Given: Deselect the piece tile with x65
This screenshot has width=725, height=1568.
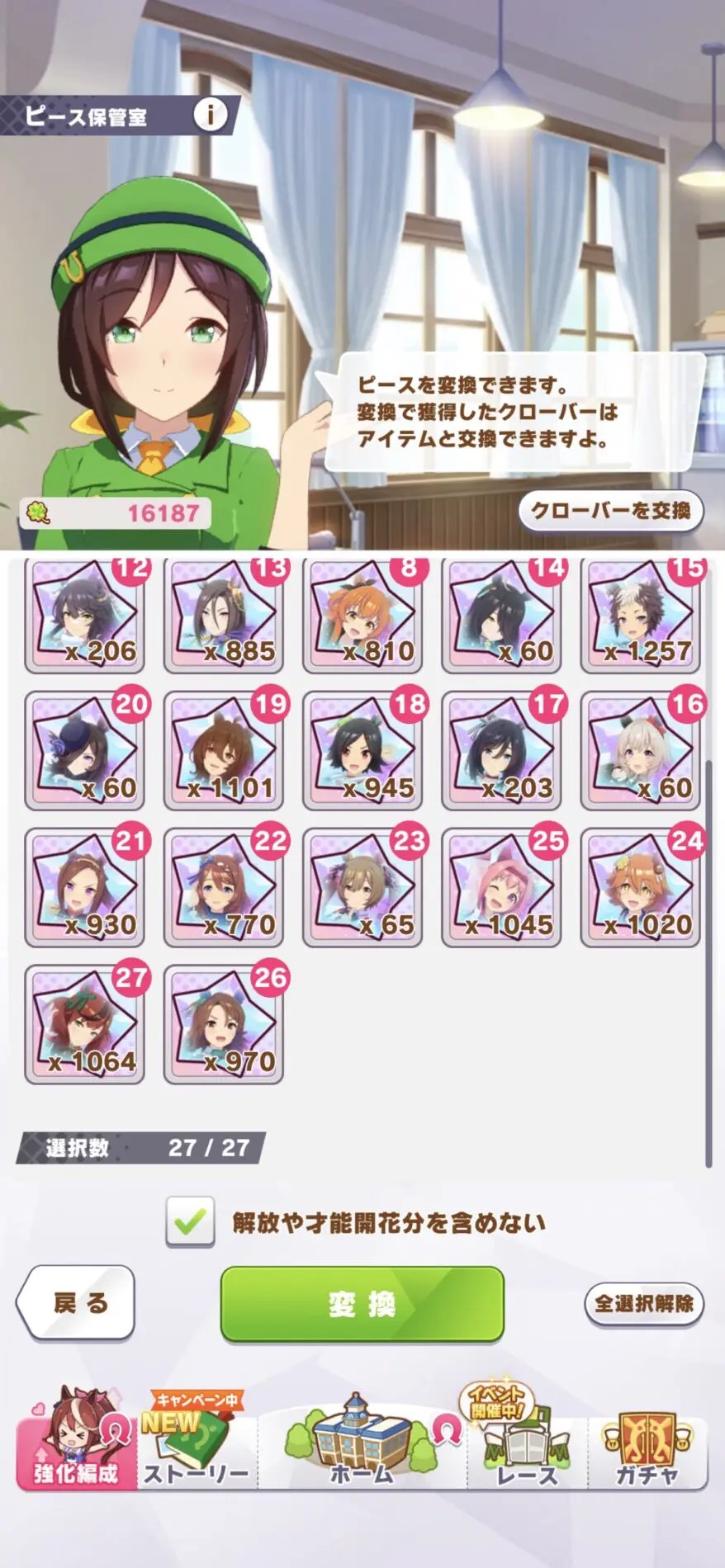Looking at the screenshot, I should [362, 887].
